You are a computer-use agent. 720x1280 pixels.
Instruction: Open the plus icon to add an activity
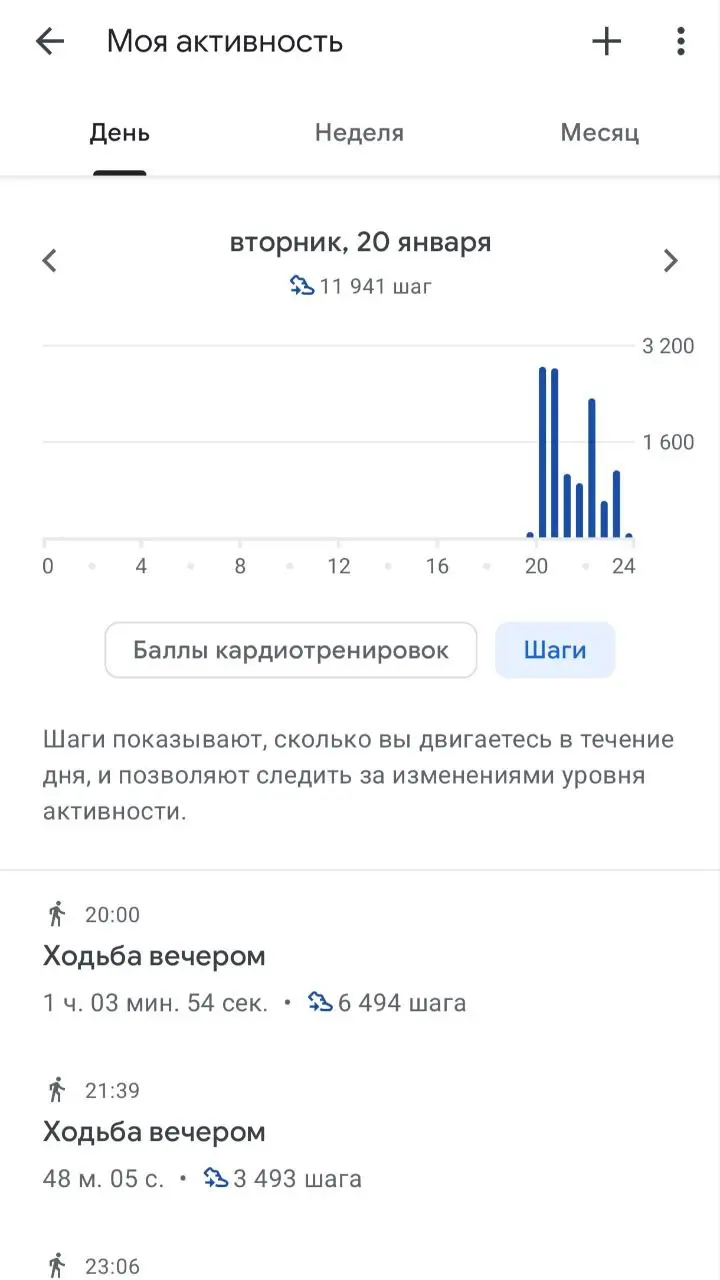pyautogui.click(x=606, y=41)
